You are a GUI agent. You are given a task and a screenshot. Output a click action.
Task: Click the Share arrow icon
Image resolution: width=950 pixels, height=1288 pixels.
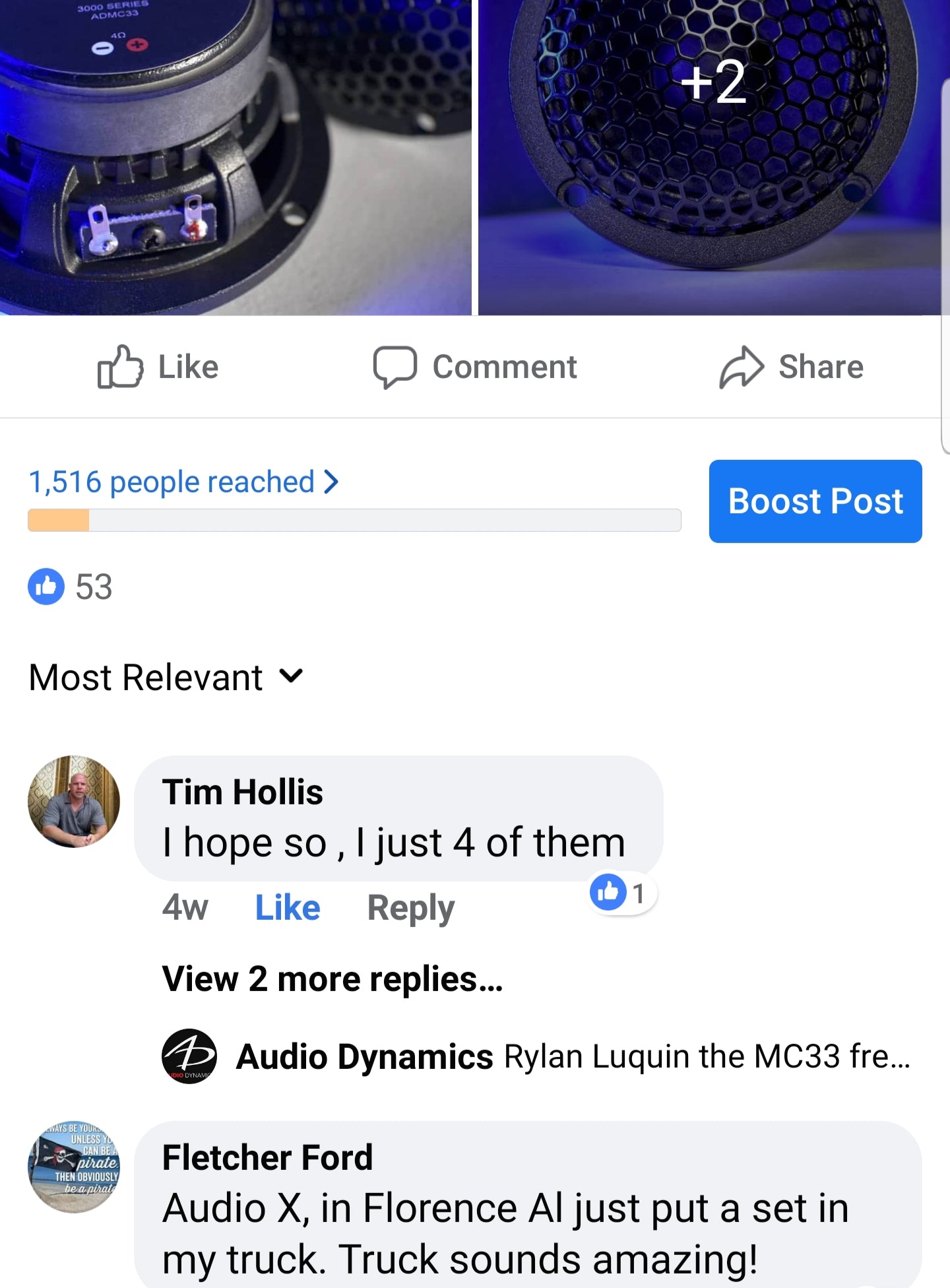click(742, 368)
